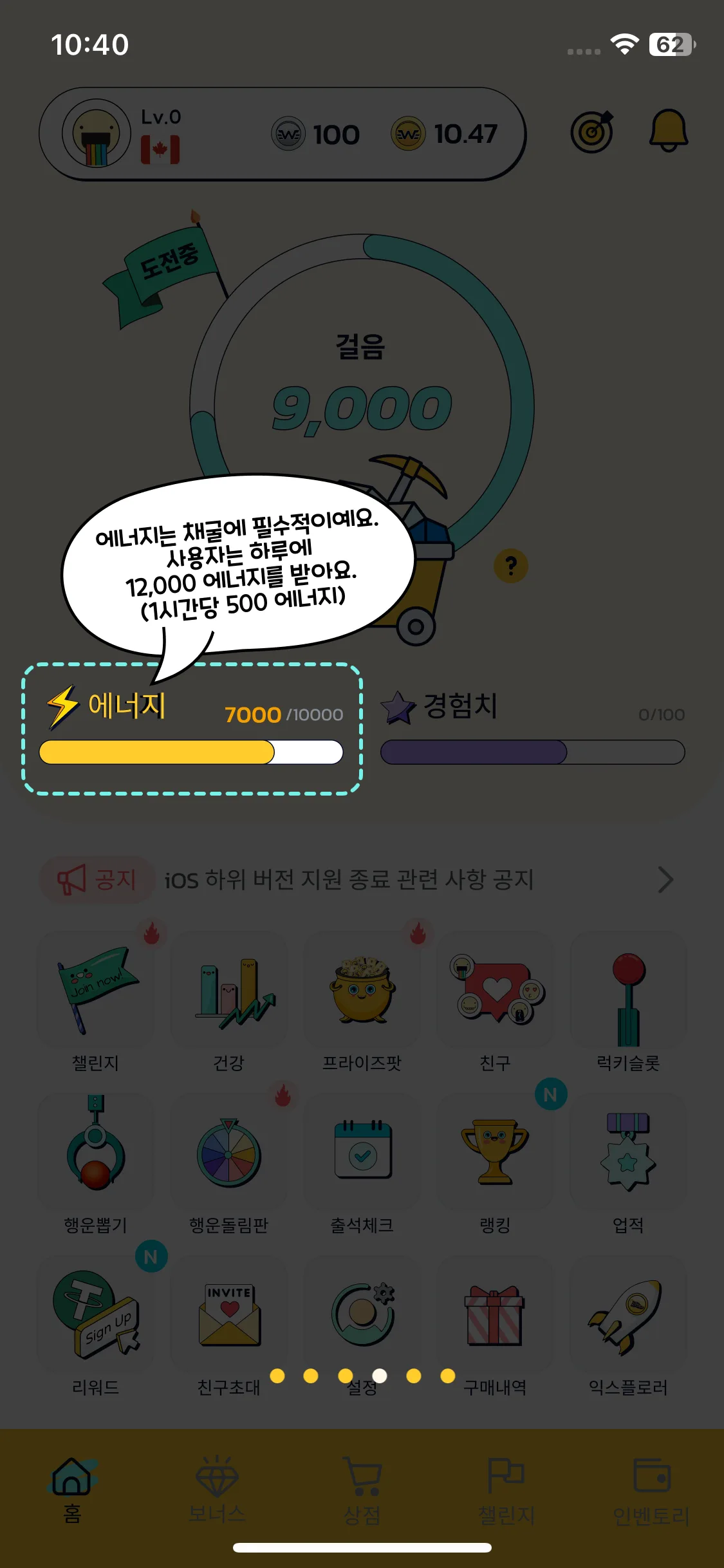Open the notifications bell
The height and width of the screenshot is (1568, 724).
(668, 131)
